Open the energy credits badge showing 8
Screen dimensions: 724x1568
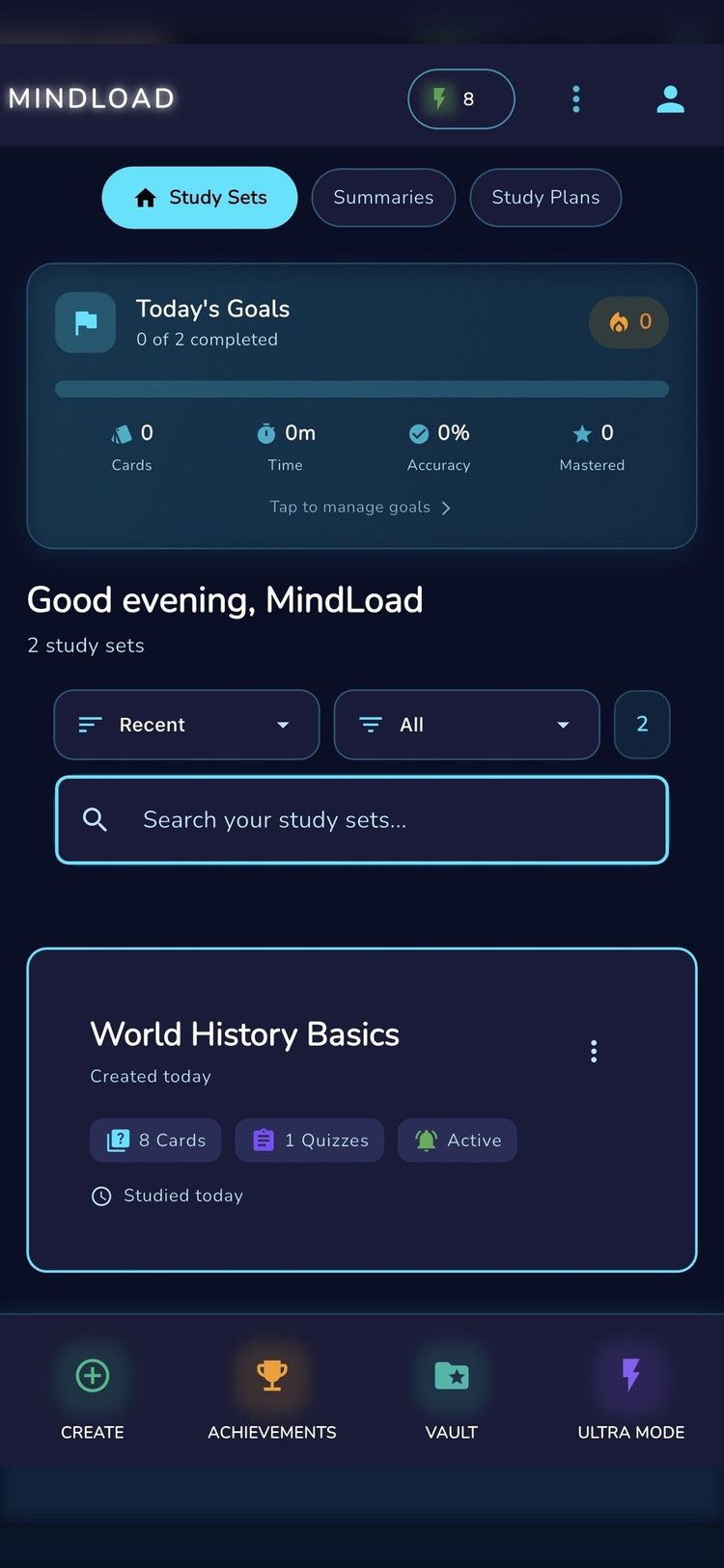point(460,98)
